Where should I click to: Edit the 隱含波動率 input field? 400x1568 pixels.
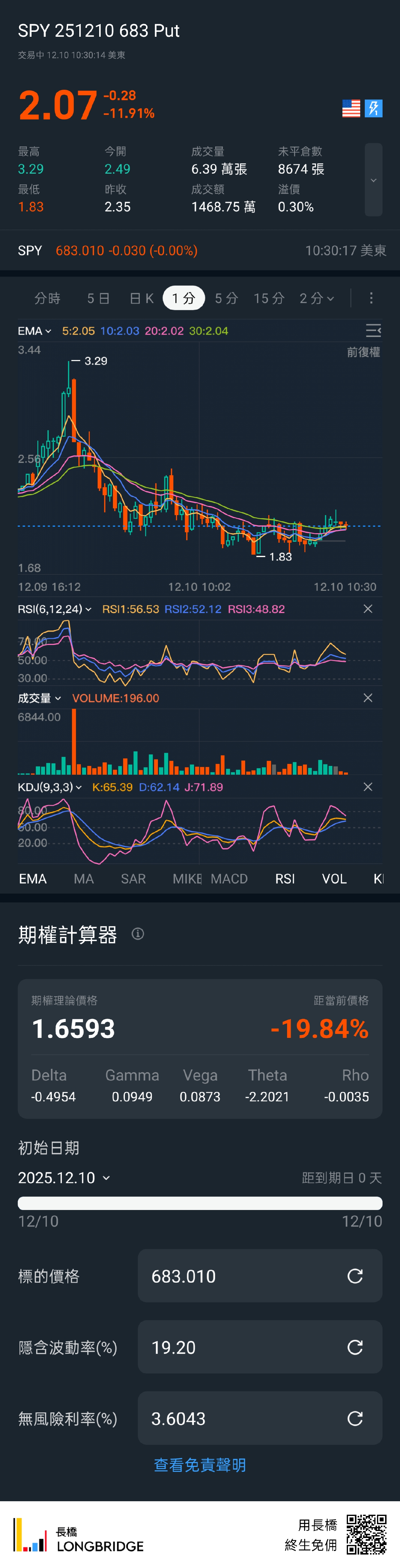click(x=243, y=1347)
